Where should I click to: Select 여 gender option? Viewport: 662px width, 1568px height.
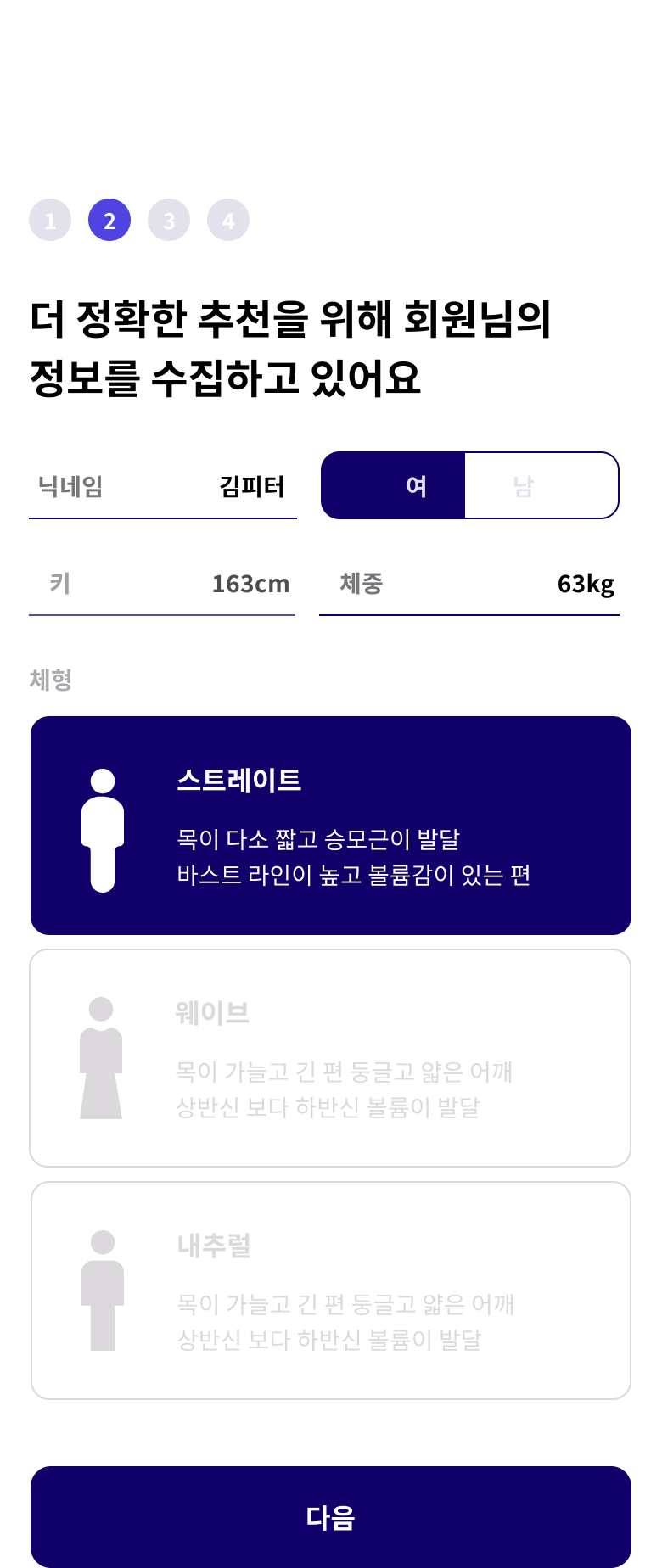[394, 485]
